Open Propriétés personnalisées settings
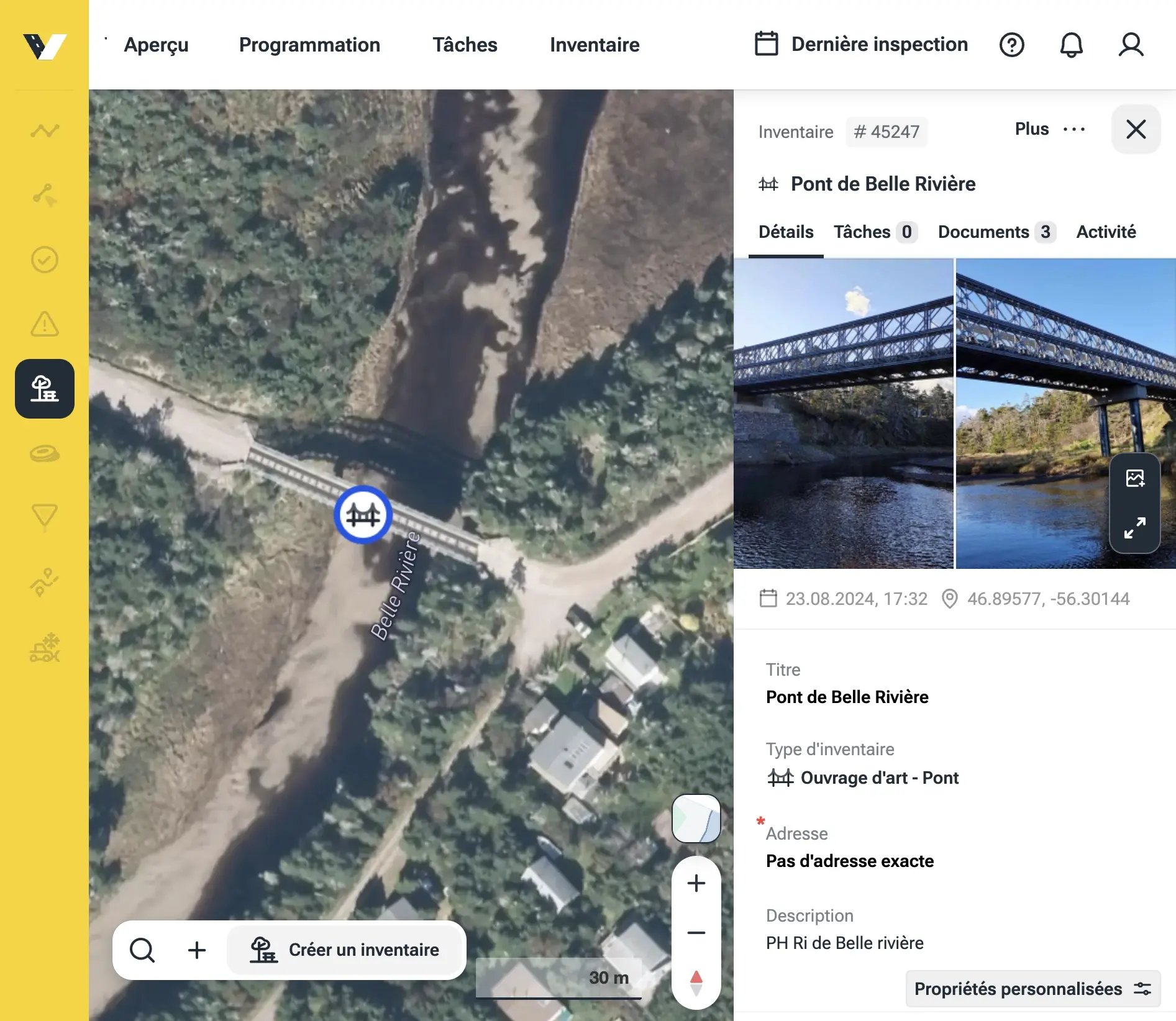Image resolution: width=1176 pixels, height=1021 pixels. tap(1032, 988)
